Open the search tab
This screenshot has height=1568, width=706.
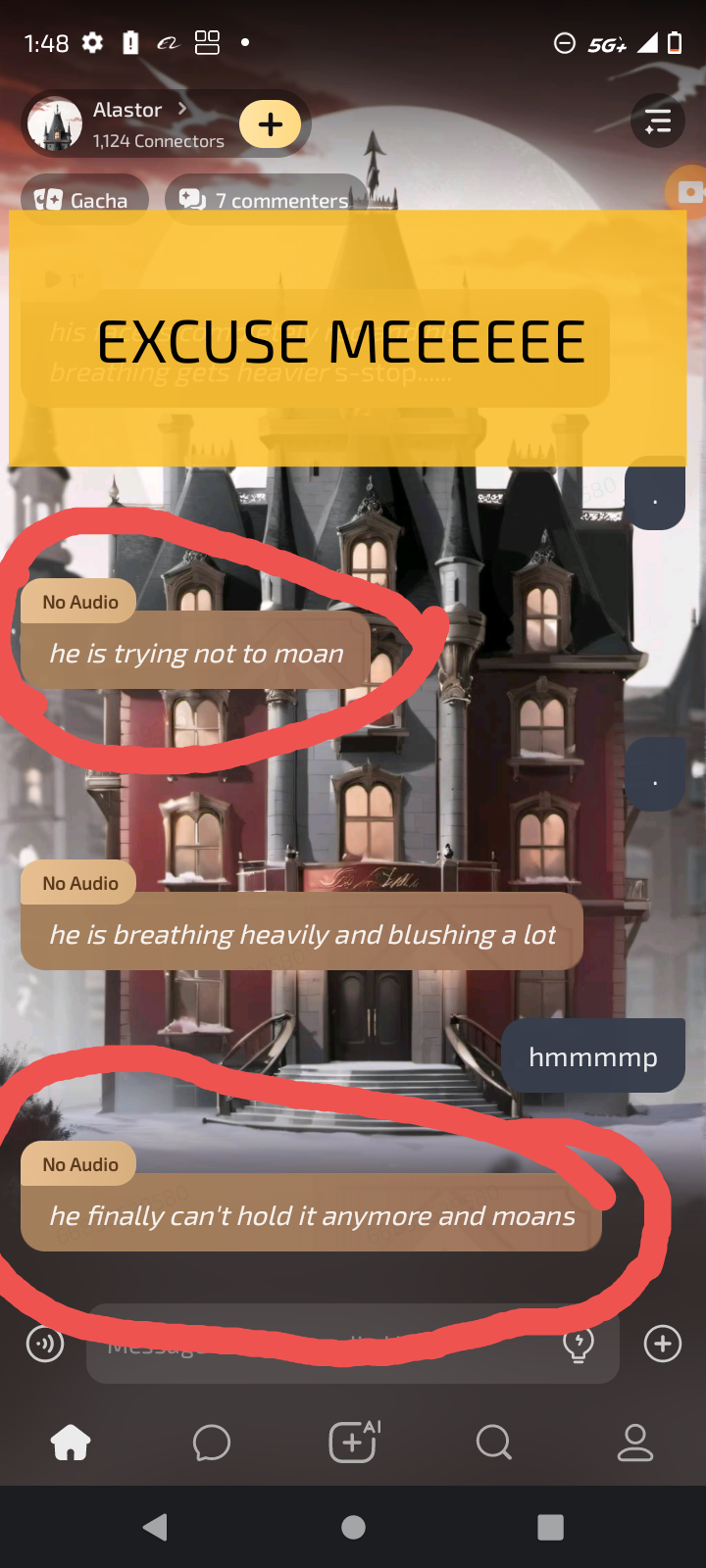click(493, 1443)
